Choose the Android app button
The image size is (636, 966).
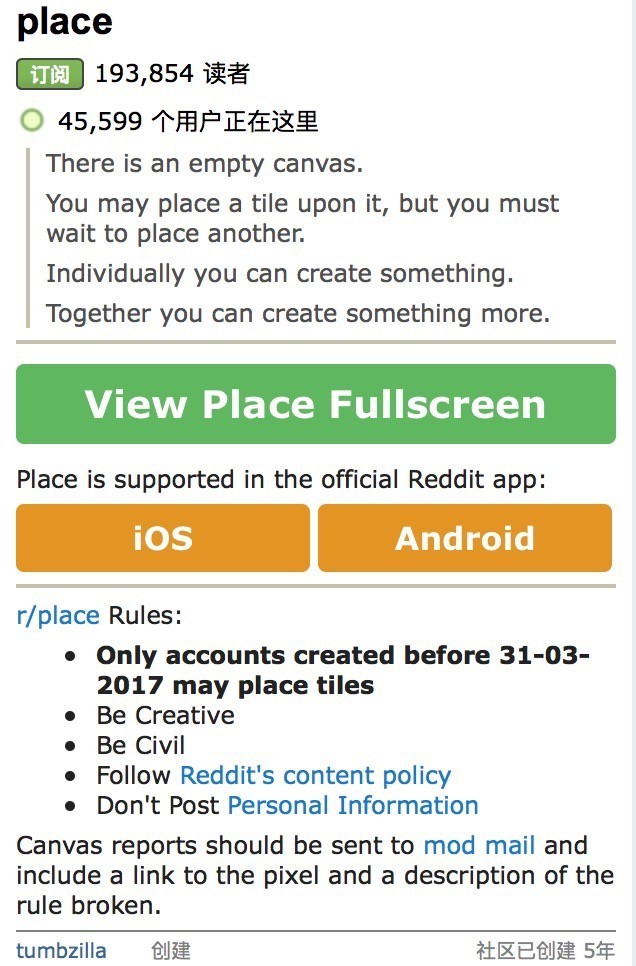[x=465, y=538]
